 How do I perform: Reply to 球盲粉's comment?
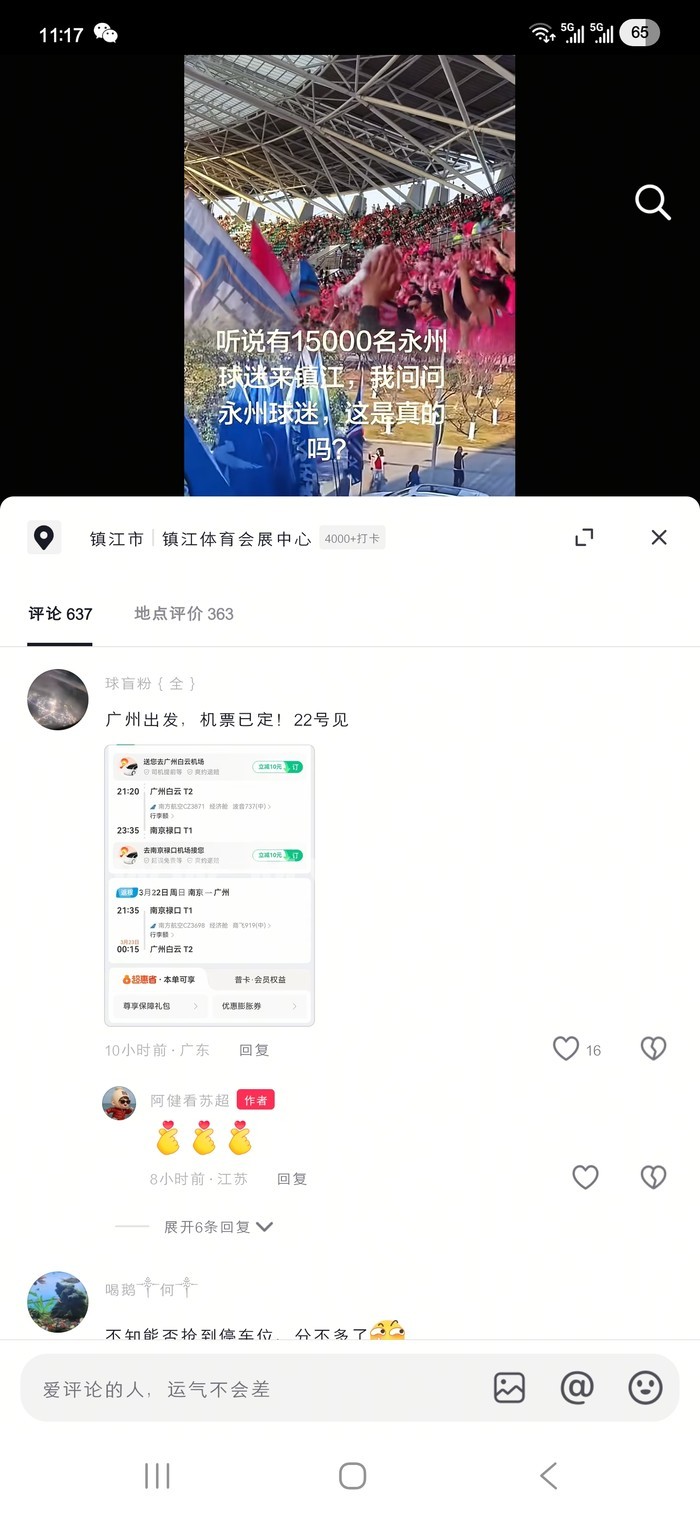pyautogui.click(x=254, y=1050)
